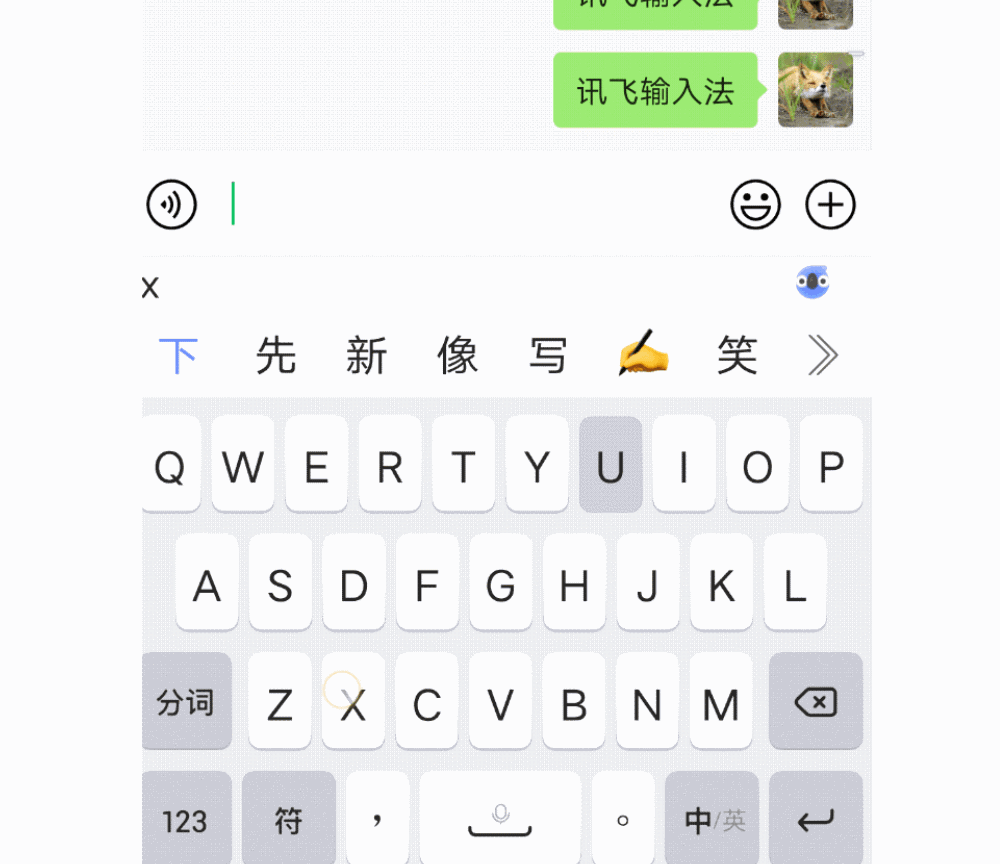Switch to voice message input
This screenshot has height=864, width=1000.
(171, 205)
